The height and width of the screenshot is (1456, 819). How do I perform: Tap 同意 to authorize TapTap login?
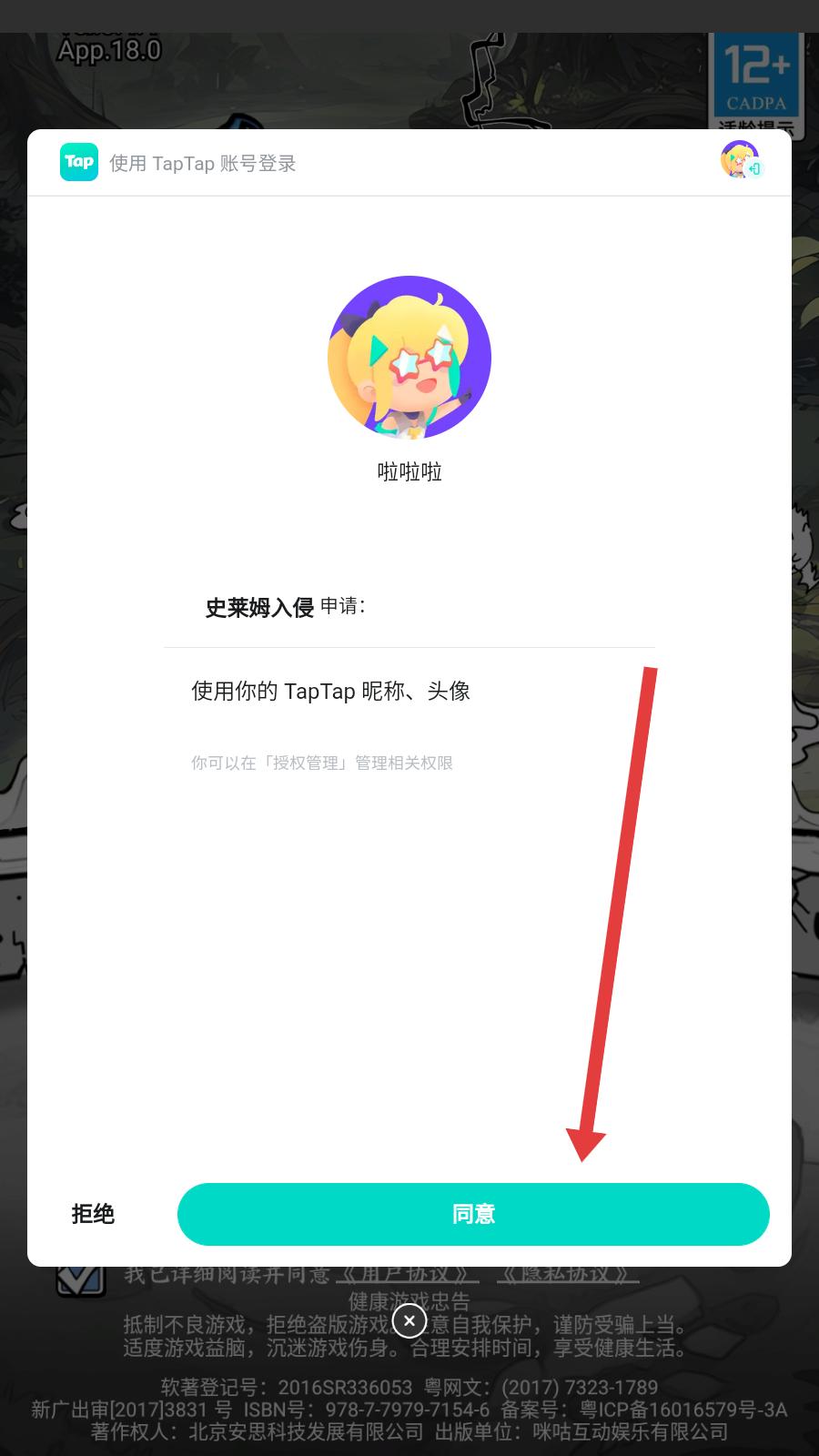pyautogui.click(x=473, y=1214)
